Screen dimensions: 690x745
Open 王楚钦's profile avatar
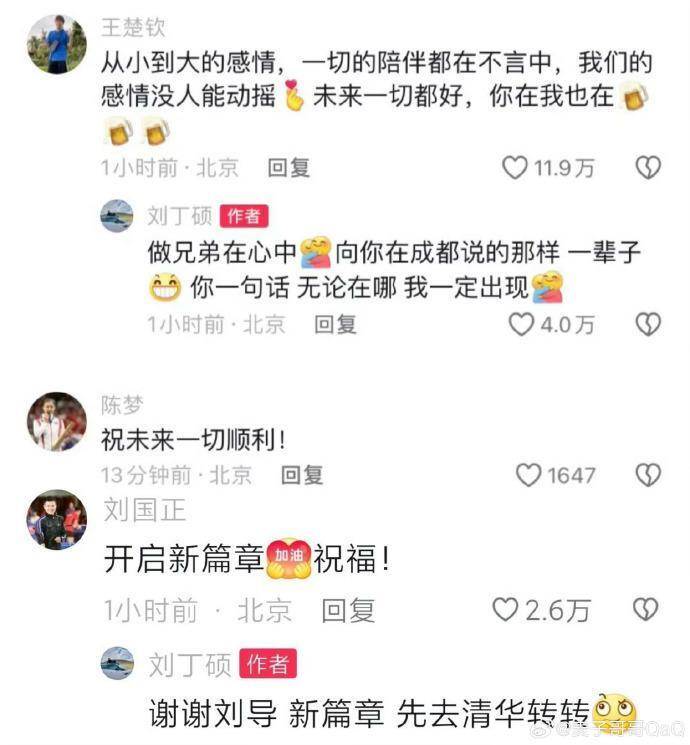56,44
